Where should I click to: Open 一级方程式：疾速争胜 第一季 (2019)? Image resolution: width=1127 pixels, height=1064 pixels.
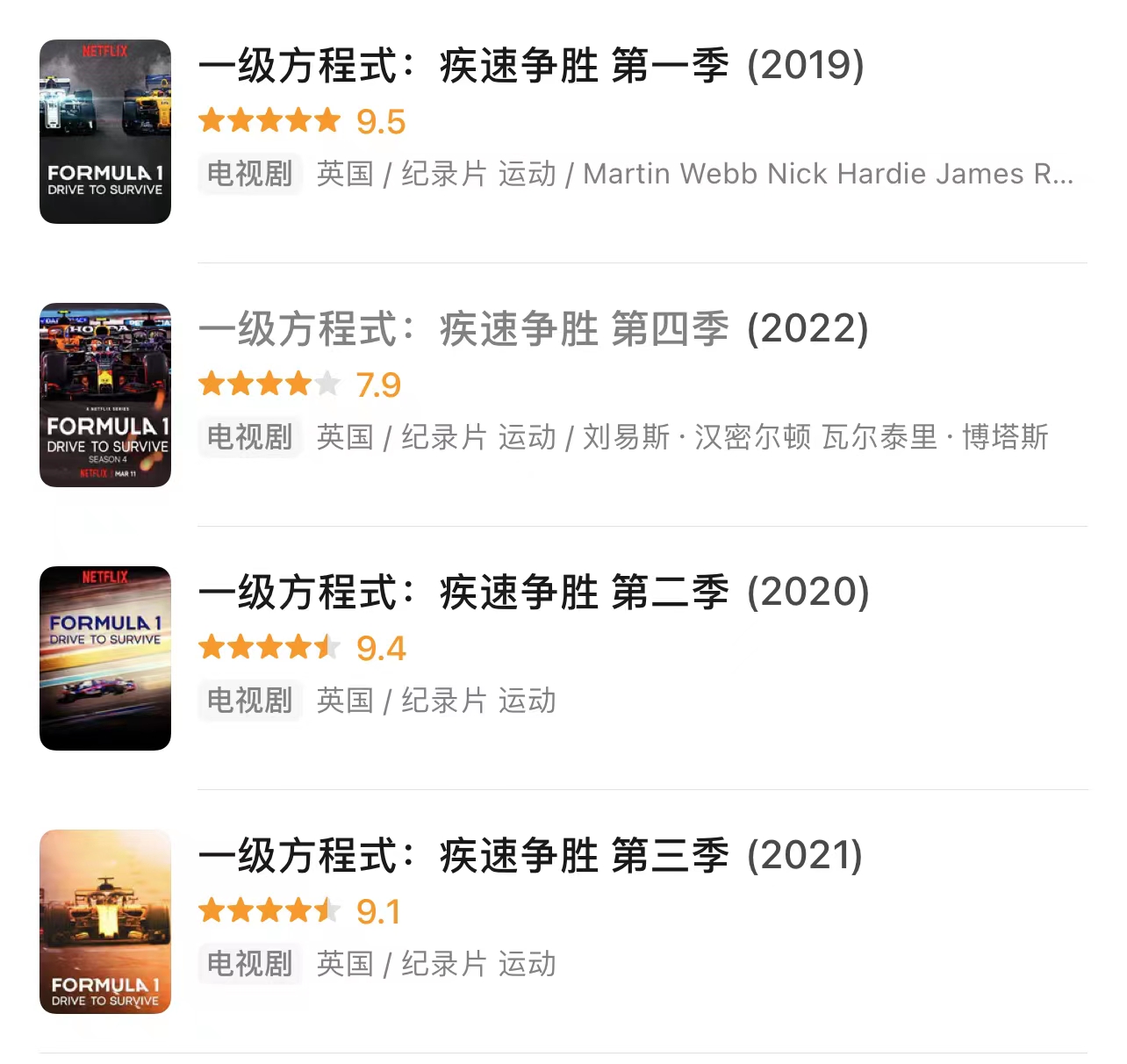[531, 67]
